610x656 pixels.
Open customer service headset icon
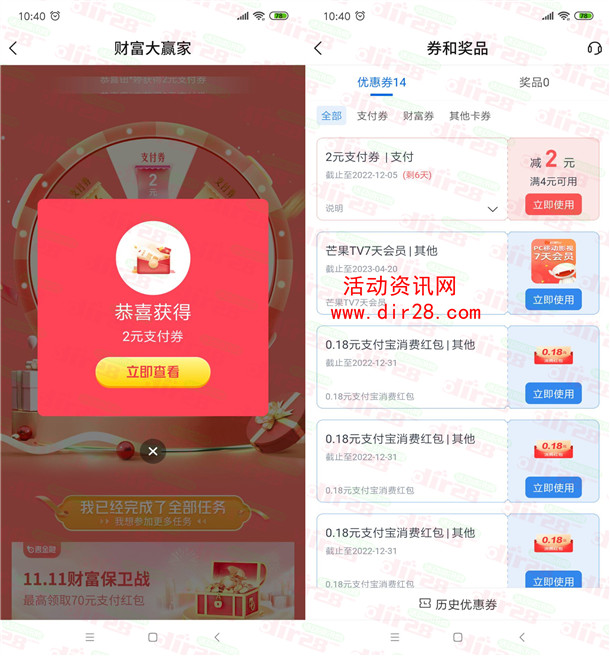[594, 48]
